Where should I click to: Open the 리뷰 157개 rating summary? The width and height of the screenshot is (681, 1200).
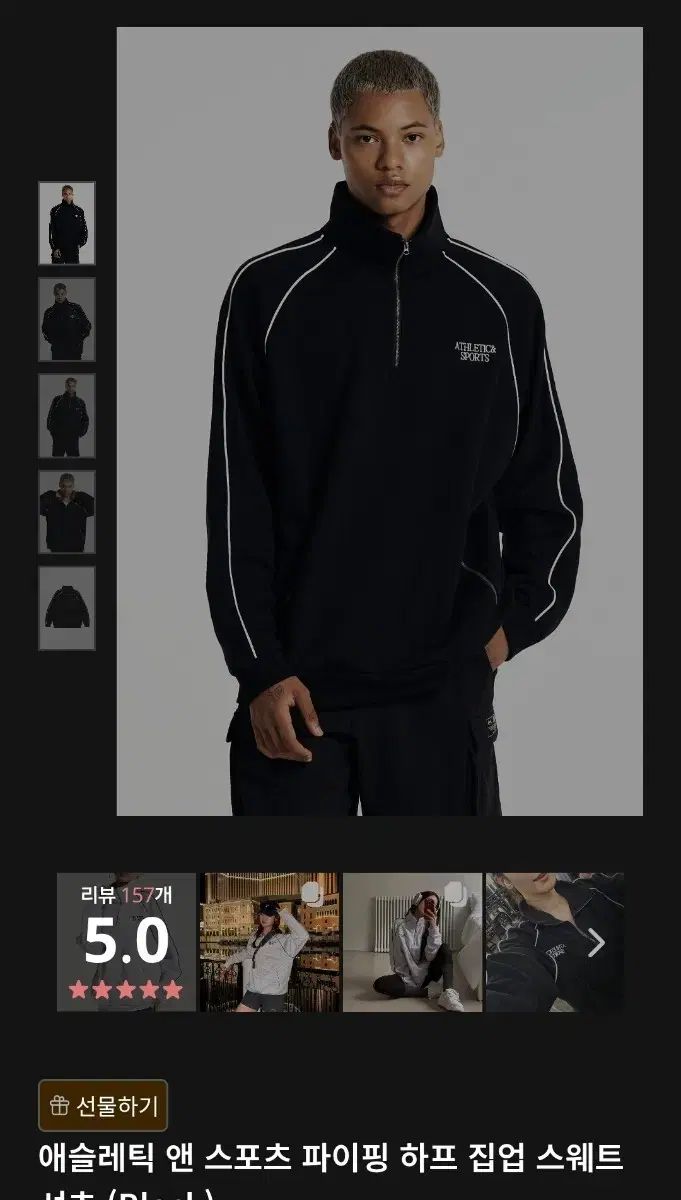126,942
